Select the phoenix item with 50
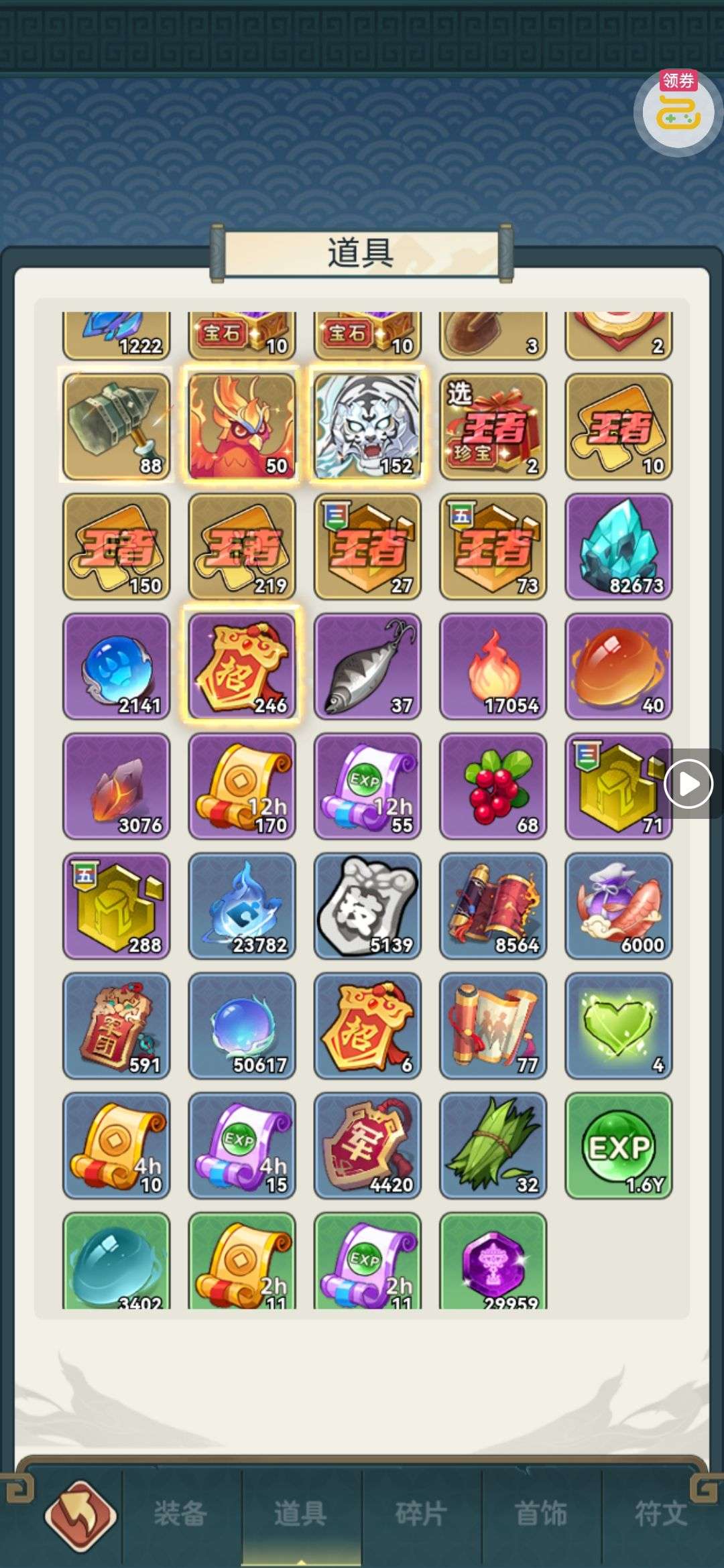Screen dimensions: 724x1568 click(242, 426)
